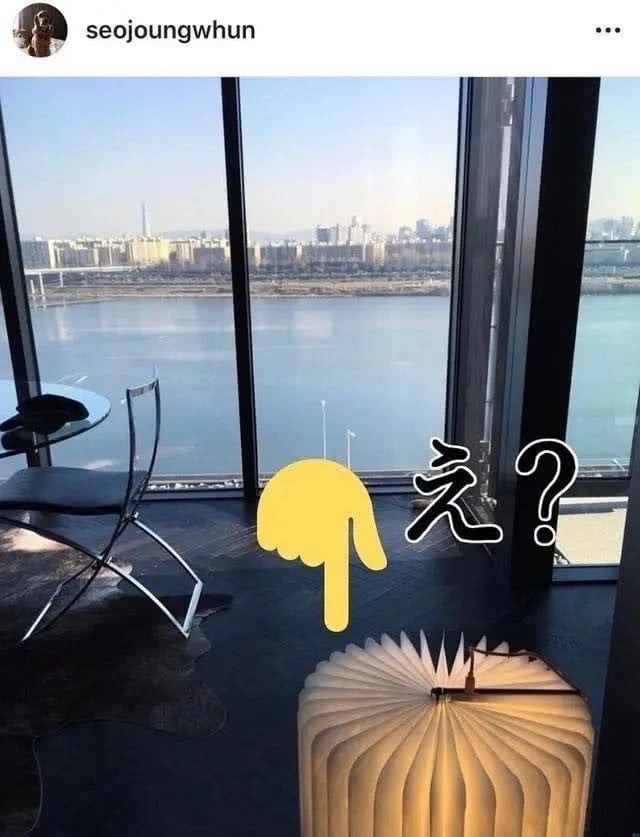Viewport: 640px width, 837px height.
Task: Open the seojoungwhun username link
Action: 170,31
